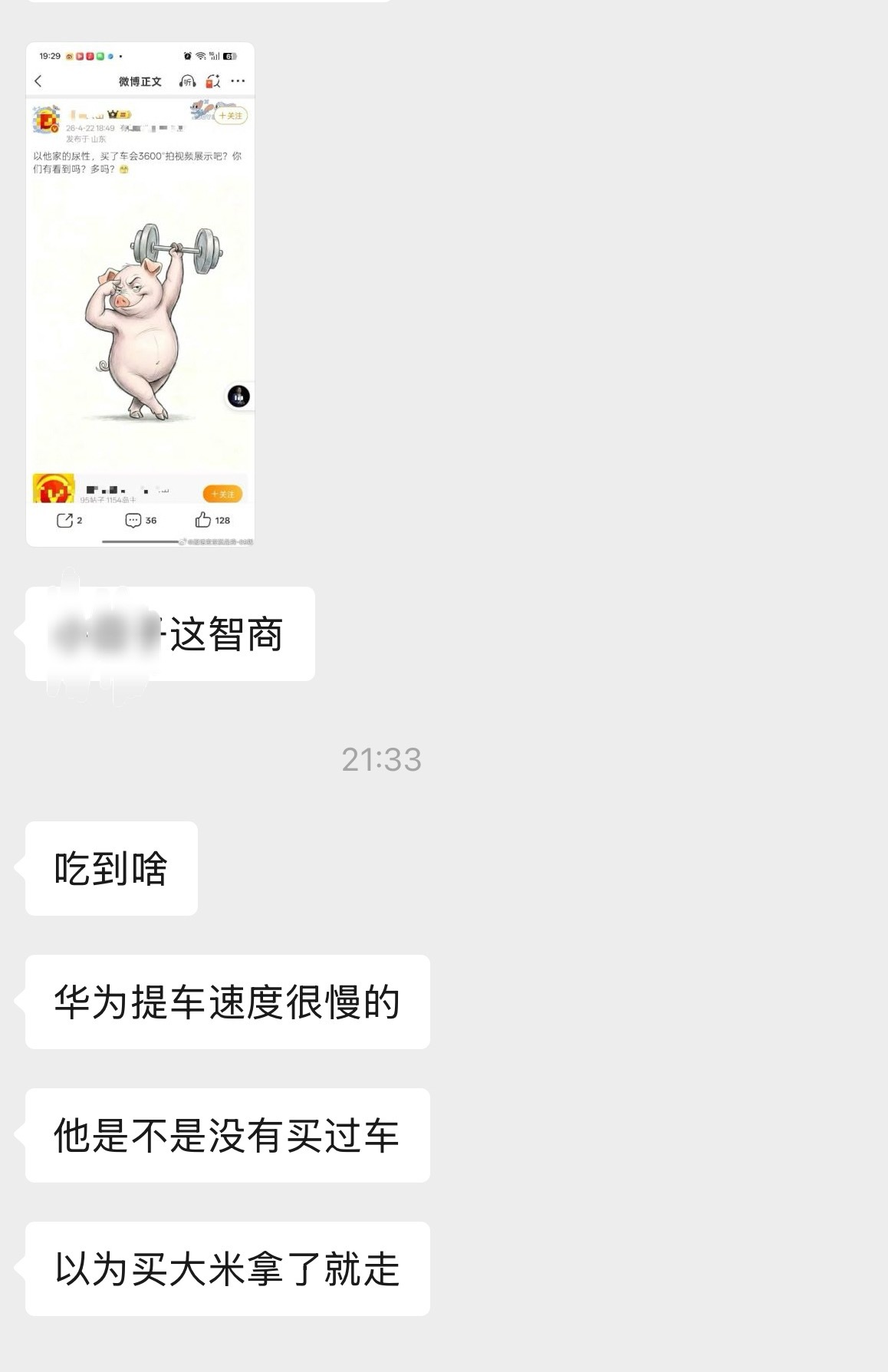Open the red envelope AI search icon

click(x=212, y=81)
